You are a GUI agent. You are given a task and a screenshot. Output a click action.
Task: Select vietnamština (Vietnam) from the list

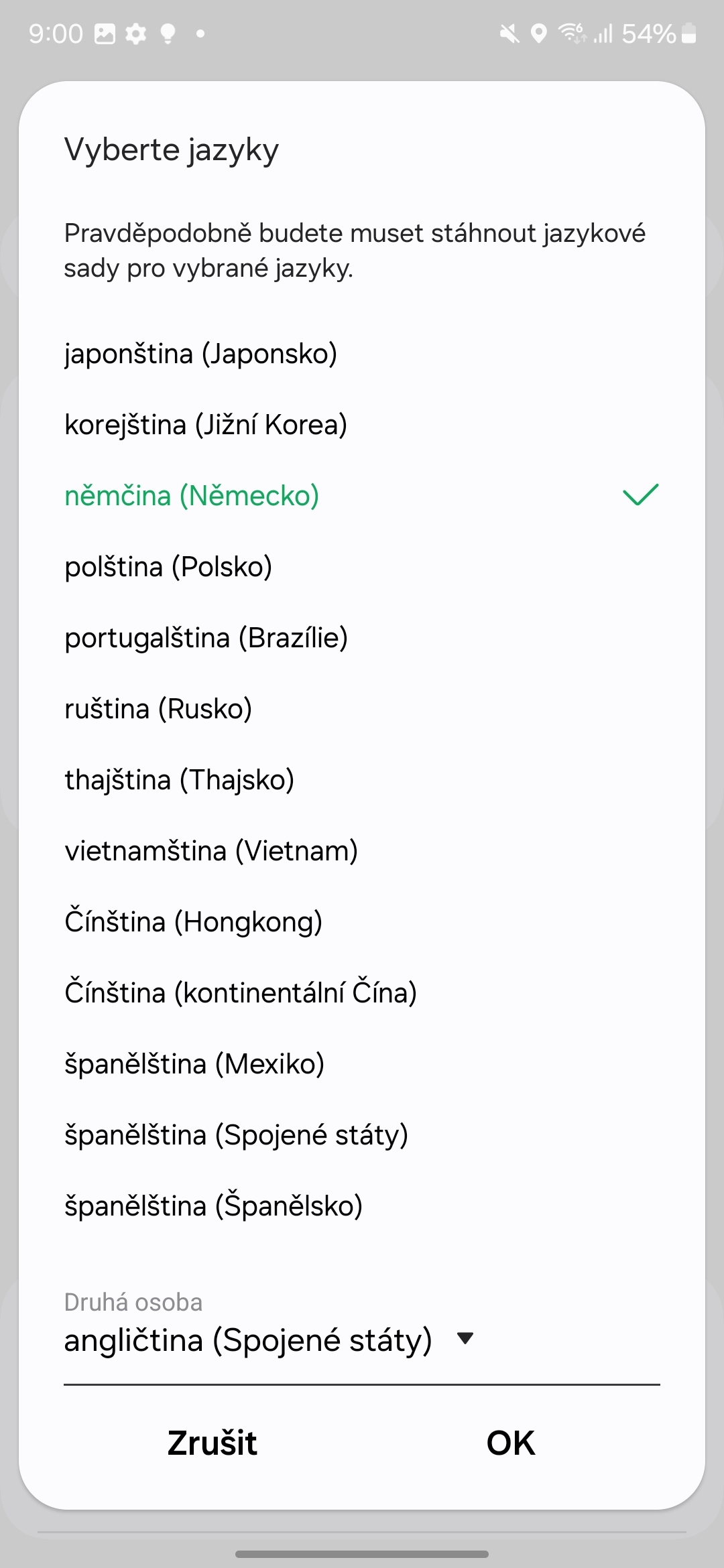pos(211,850)
